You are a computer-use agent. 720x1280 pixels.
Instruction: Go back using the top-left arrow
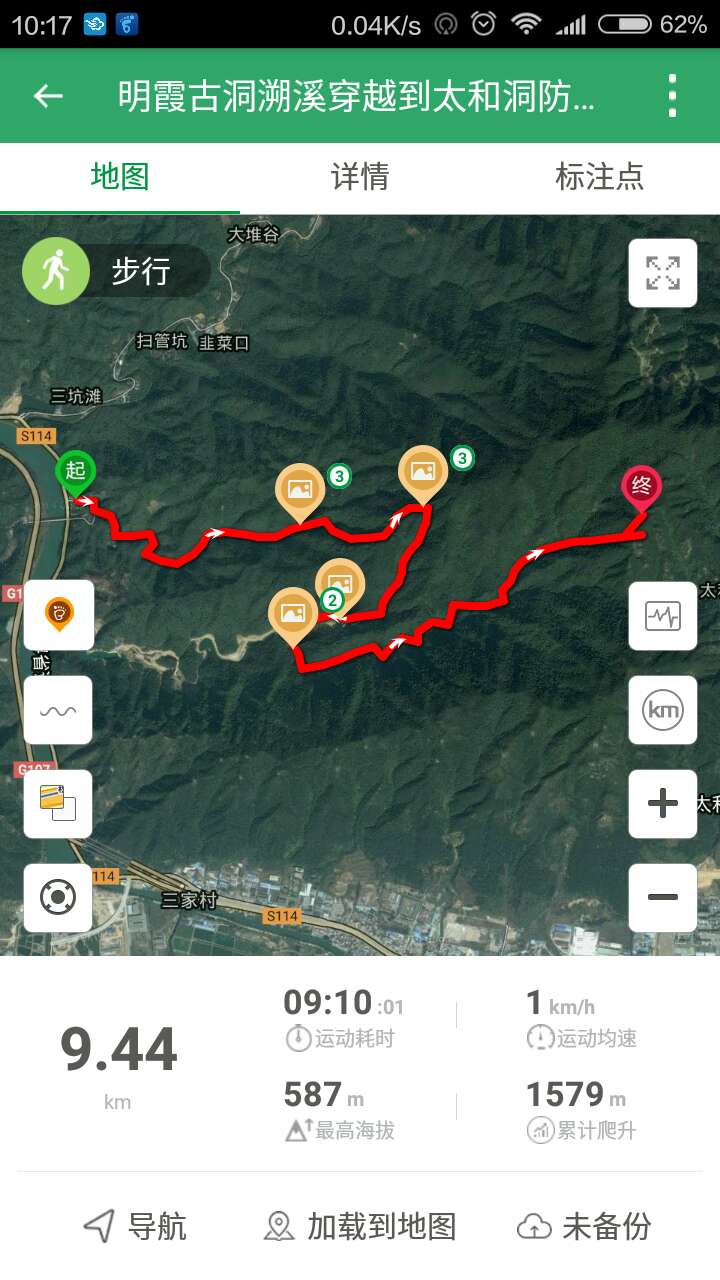[48, 96]
